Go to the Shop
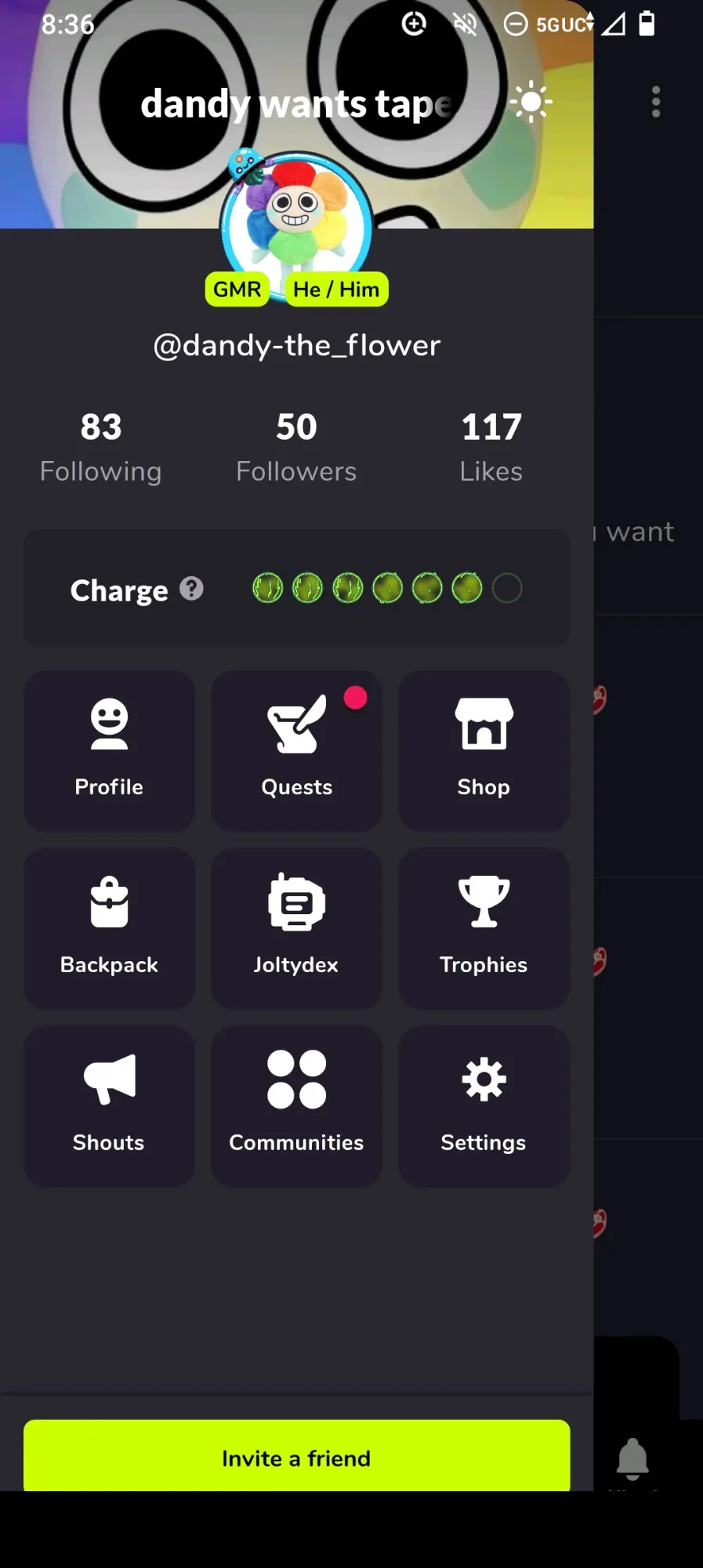 pos(484,750)
